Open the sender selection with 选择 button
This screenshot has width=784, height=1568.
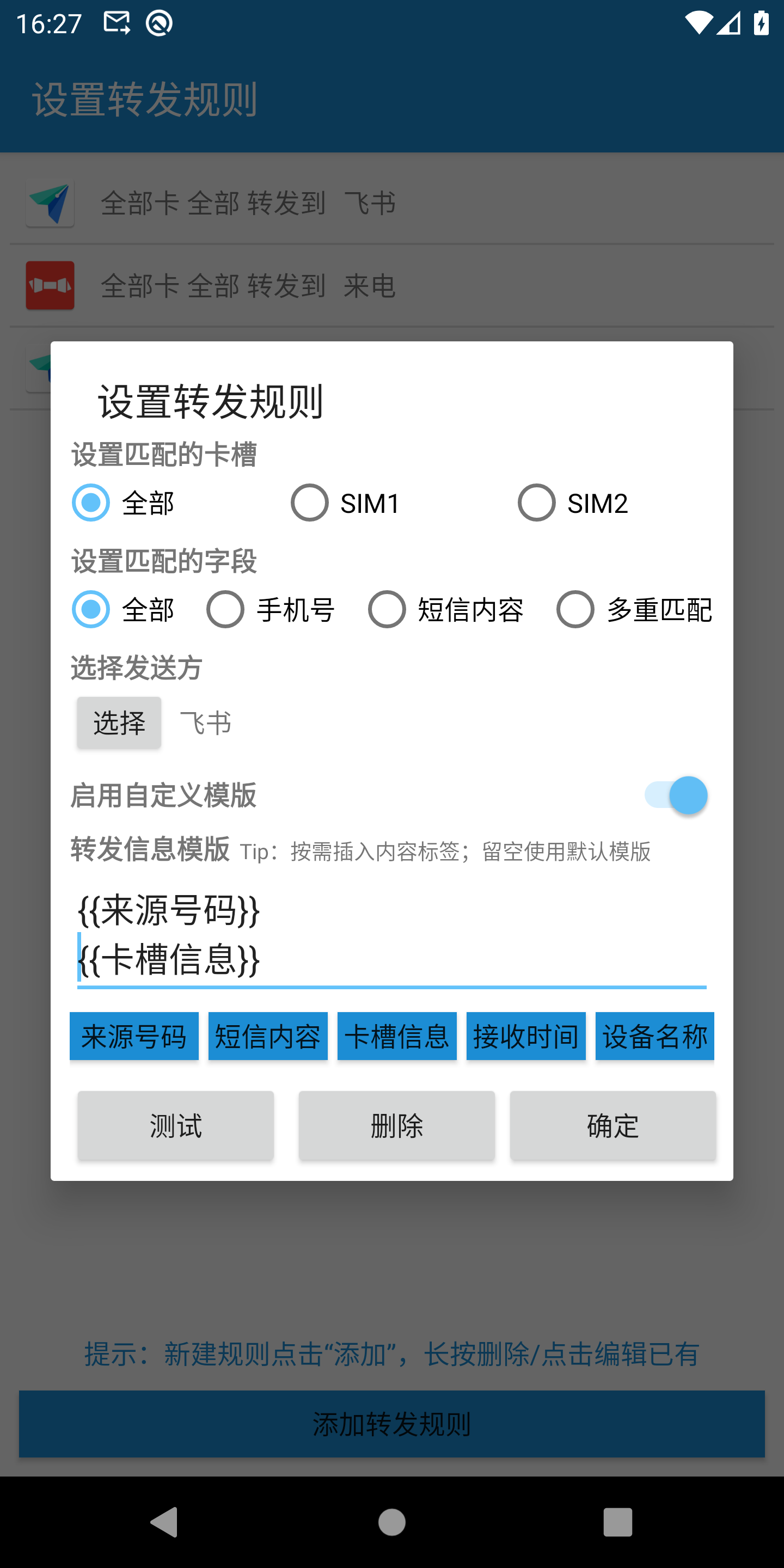[x=119, y=722]
